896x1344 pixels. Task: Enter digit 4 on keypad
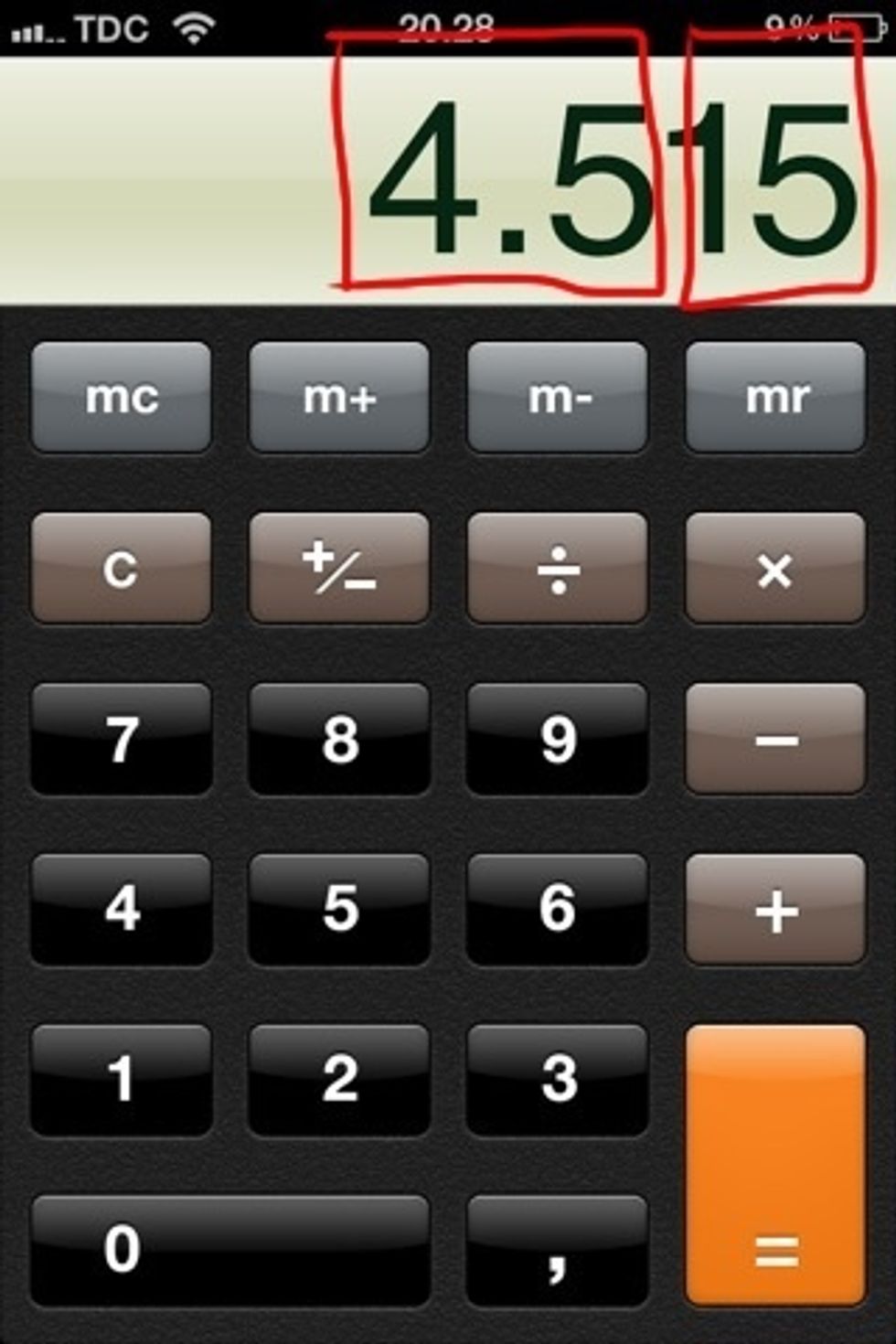coord(121,910)
